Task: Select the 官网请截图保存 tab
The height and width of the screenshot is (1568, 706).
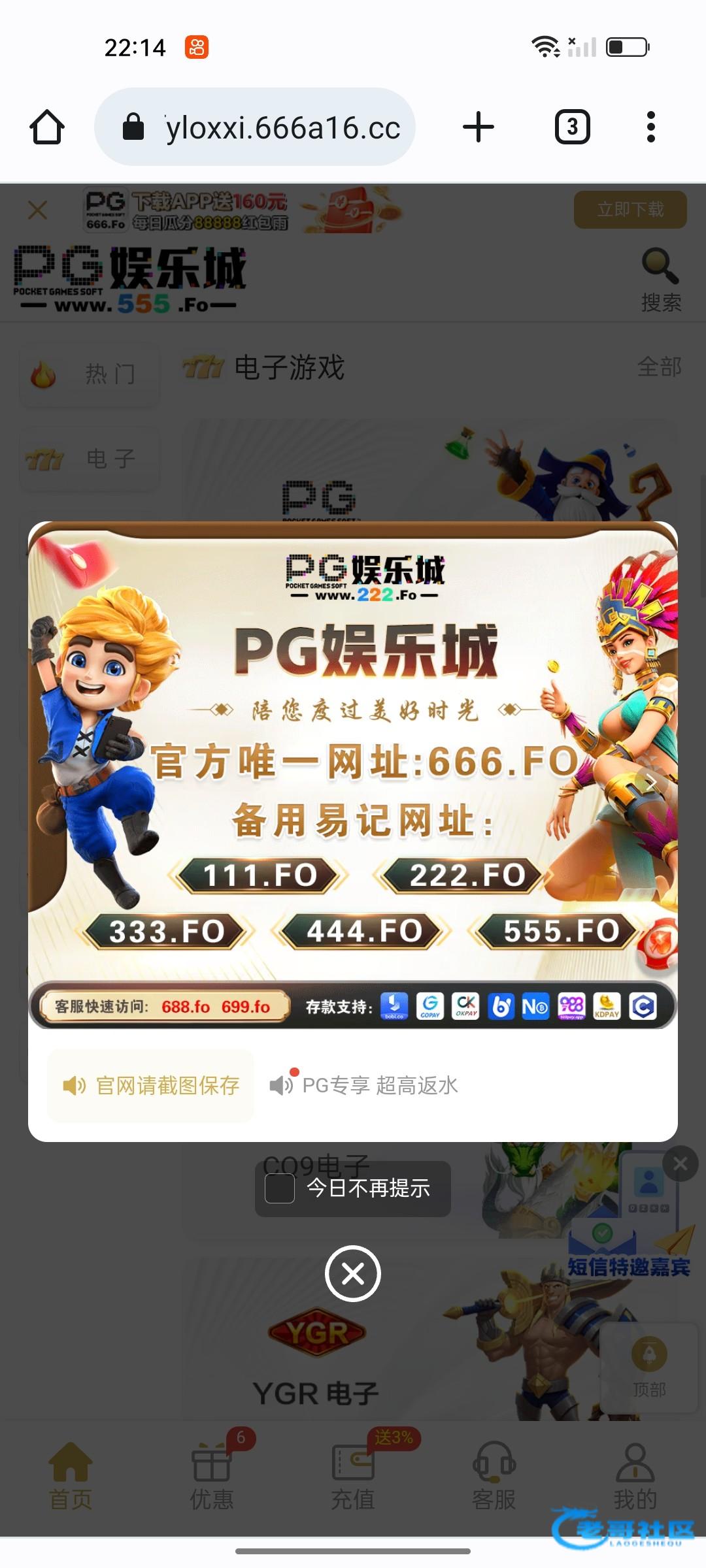Action: (151, 1085)
